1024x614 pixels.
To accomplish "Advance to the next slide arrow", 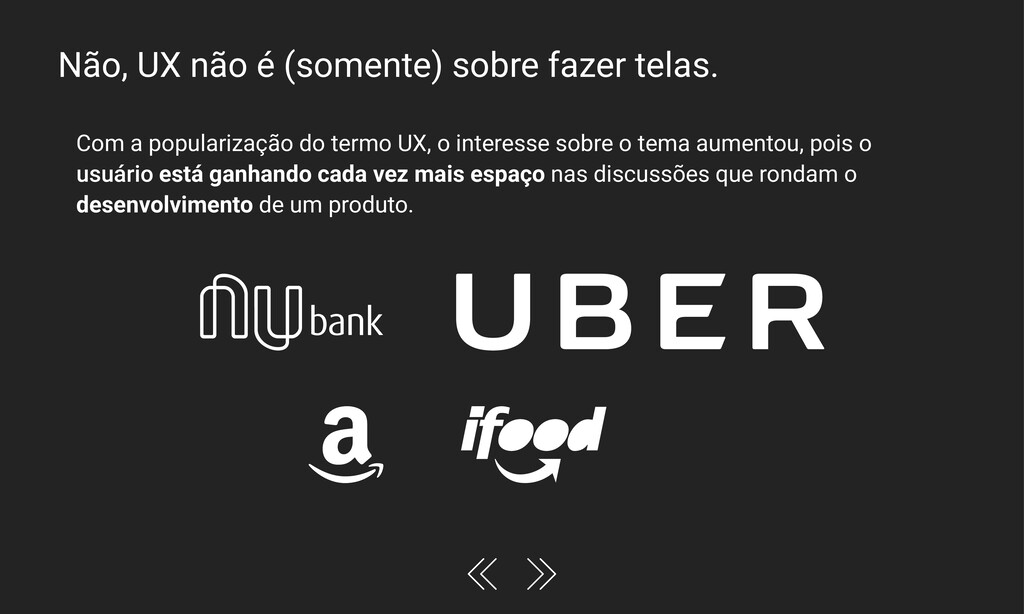I will 541,573.
